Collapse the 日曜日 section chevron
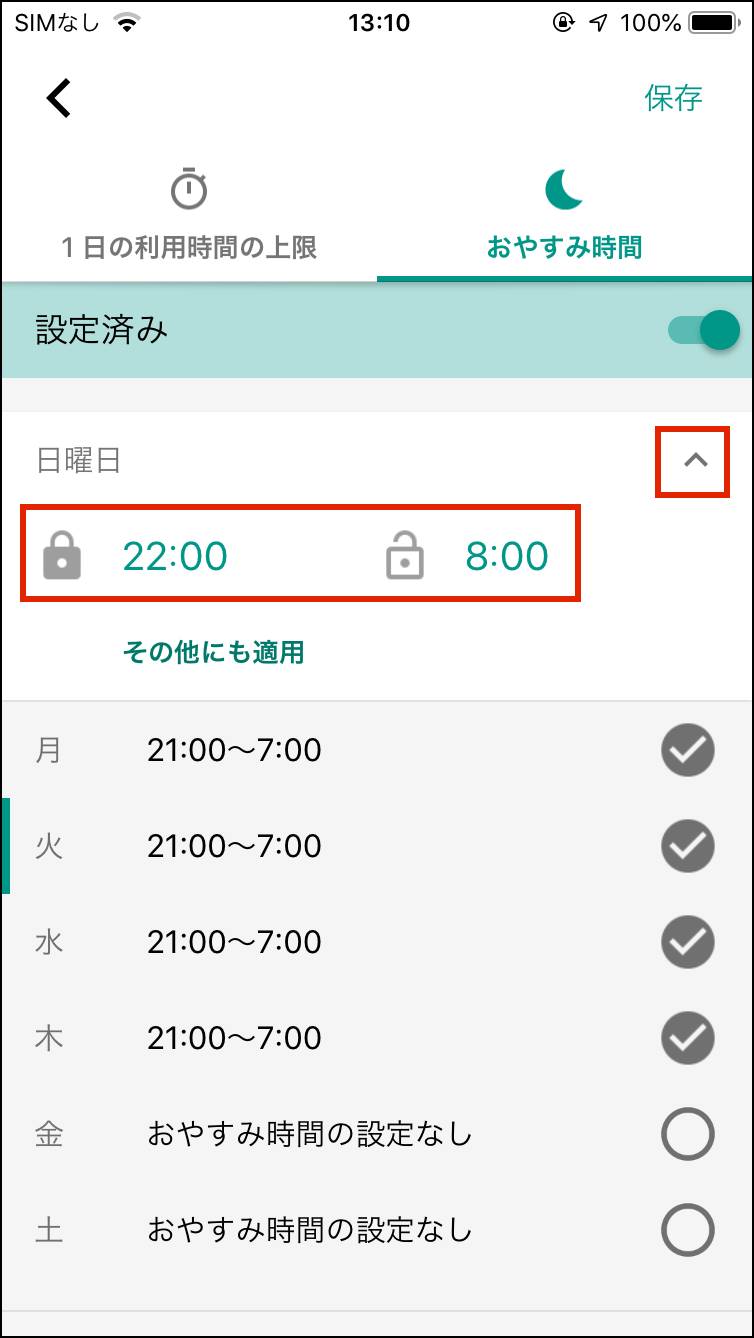The height and width of the screenshot is (1338, 754). [x=694, y=461]
